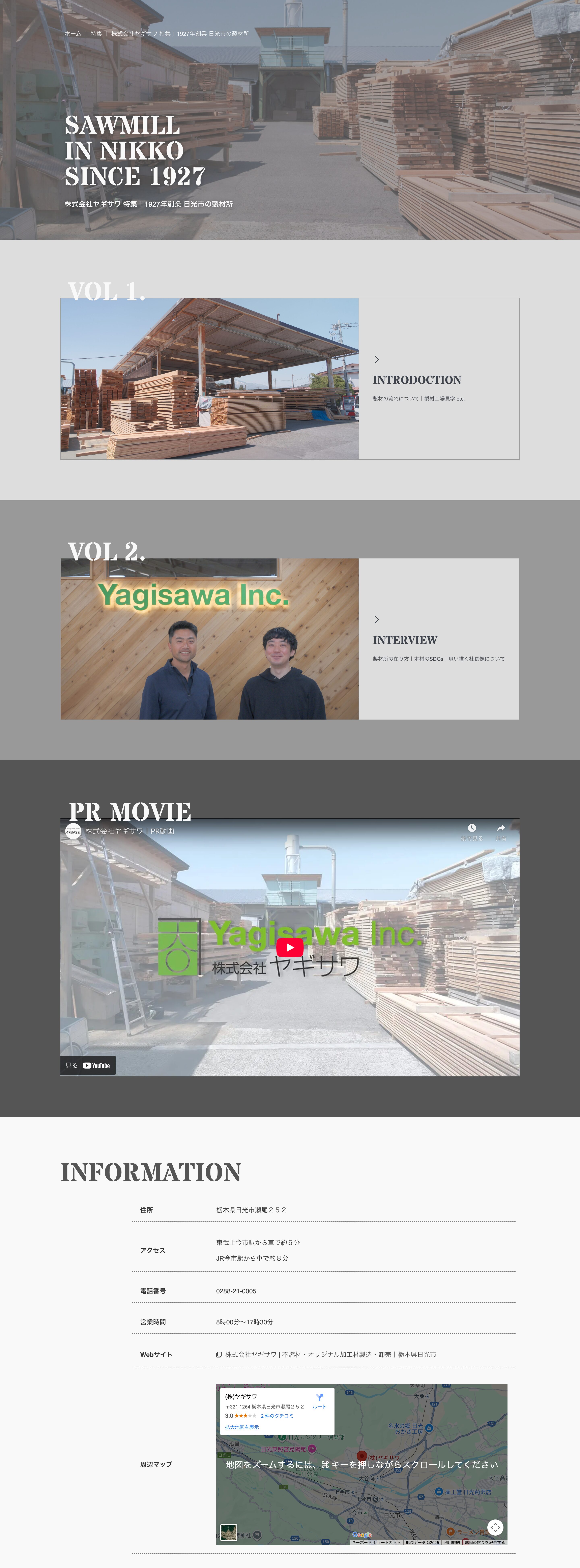Open the video title 株式会社ヤギサワ｜PR動画
The height and width of the screenshot is (1568, 580).
(130, 831)
